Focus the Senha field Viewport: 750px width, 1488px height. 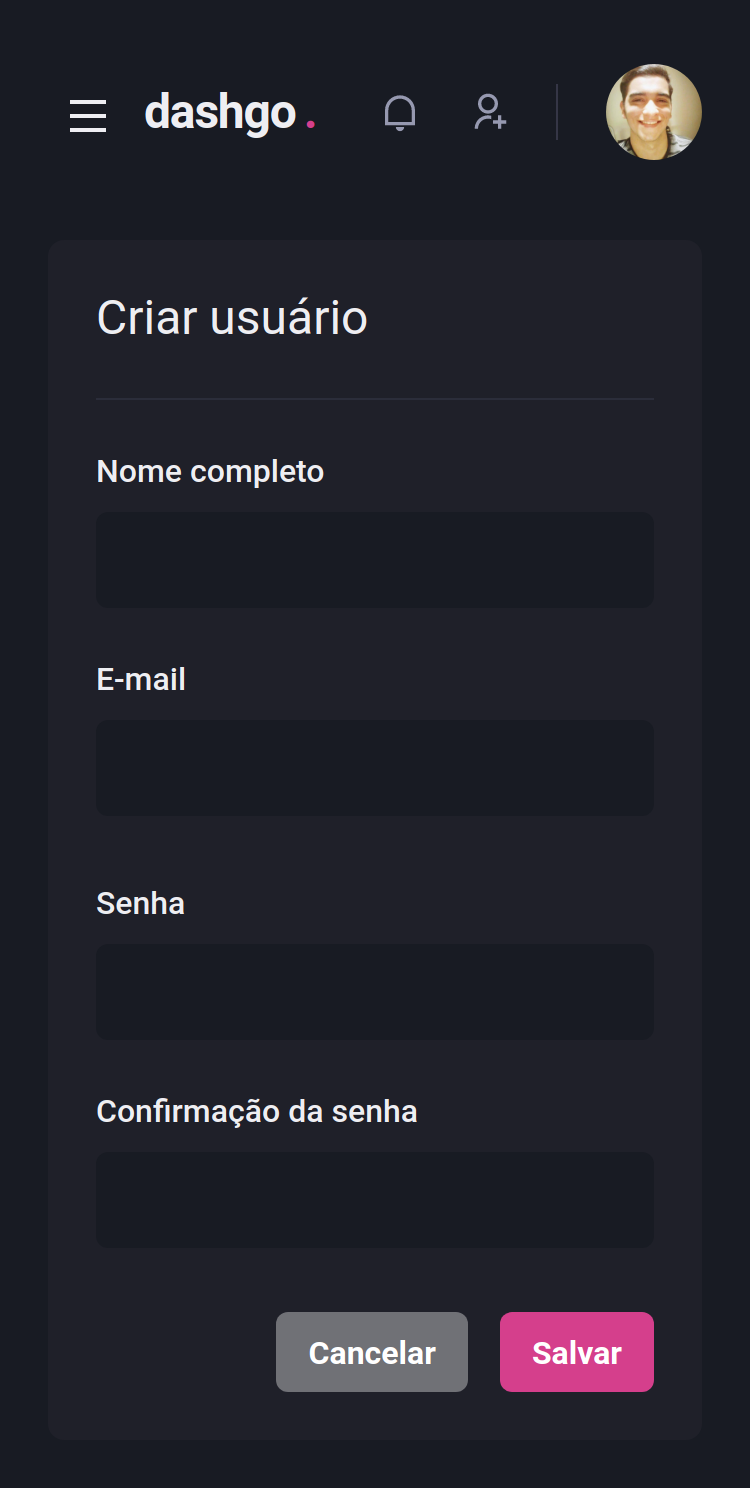point(375,992)
